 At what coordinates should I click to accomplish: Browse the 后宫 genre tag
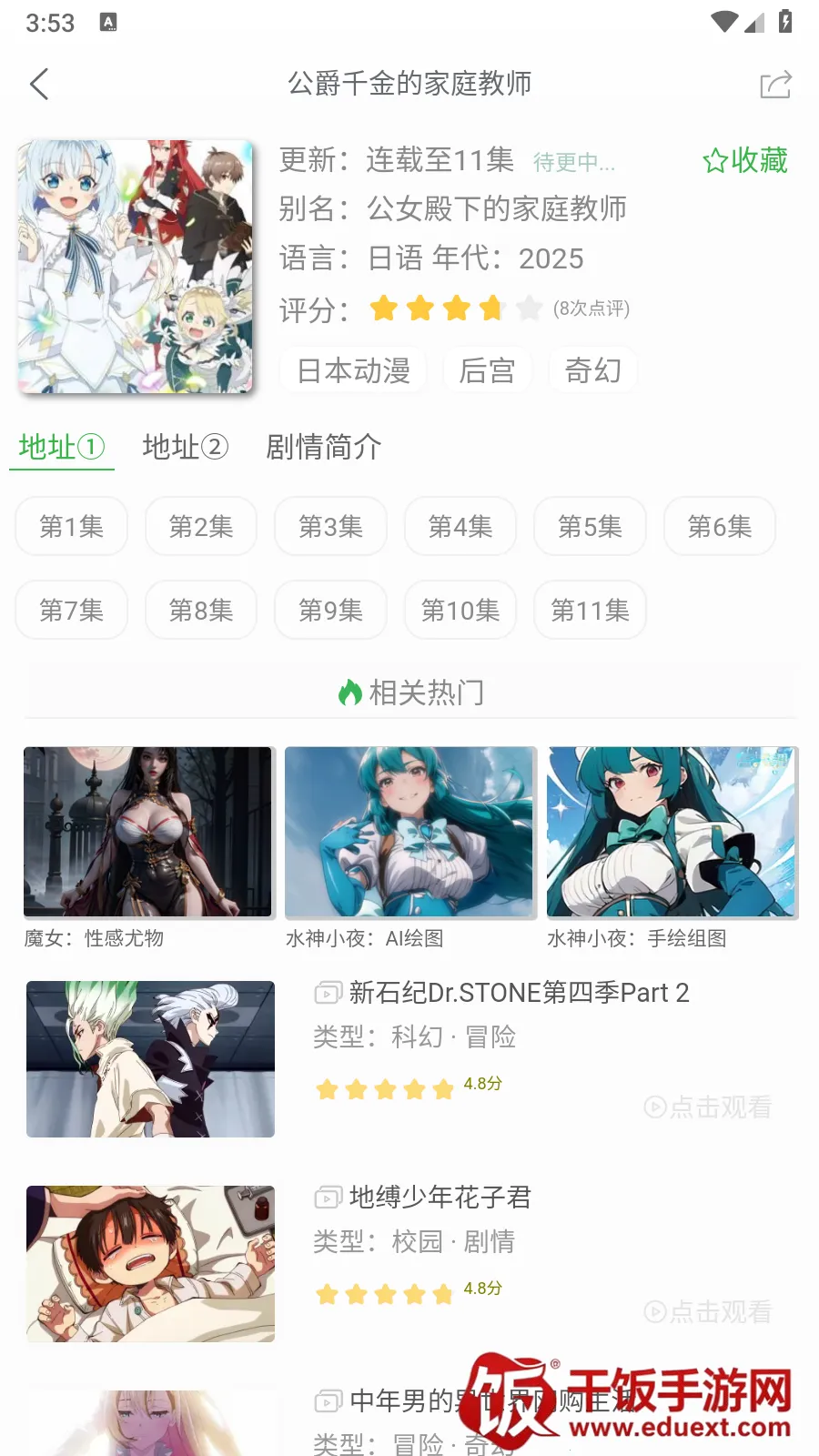click(487, 371)
